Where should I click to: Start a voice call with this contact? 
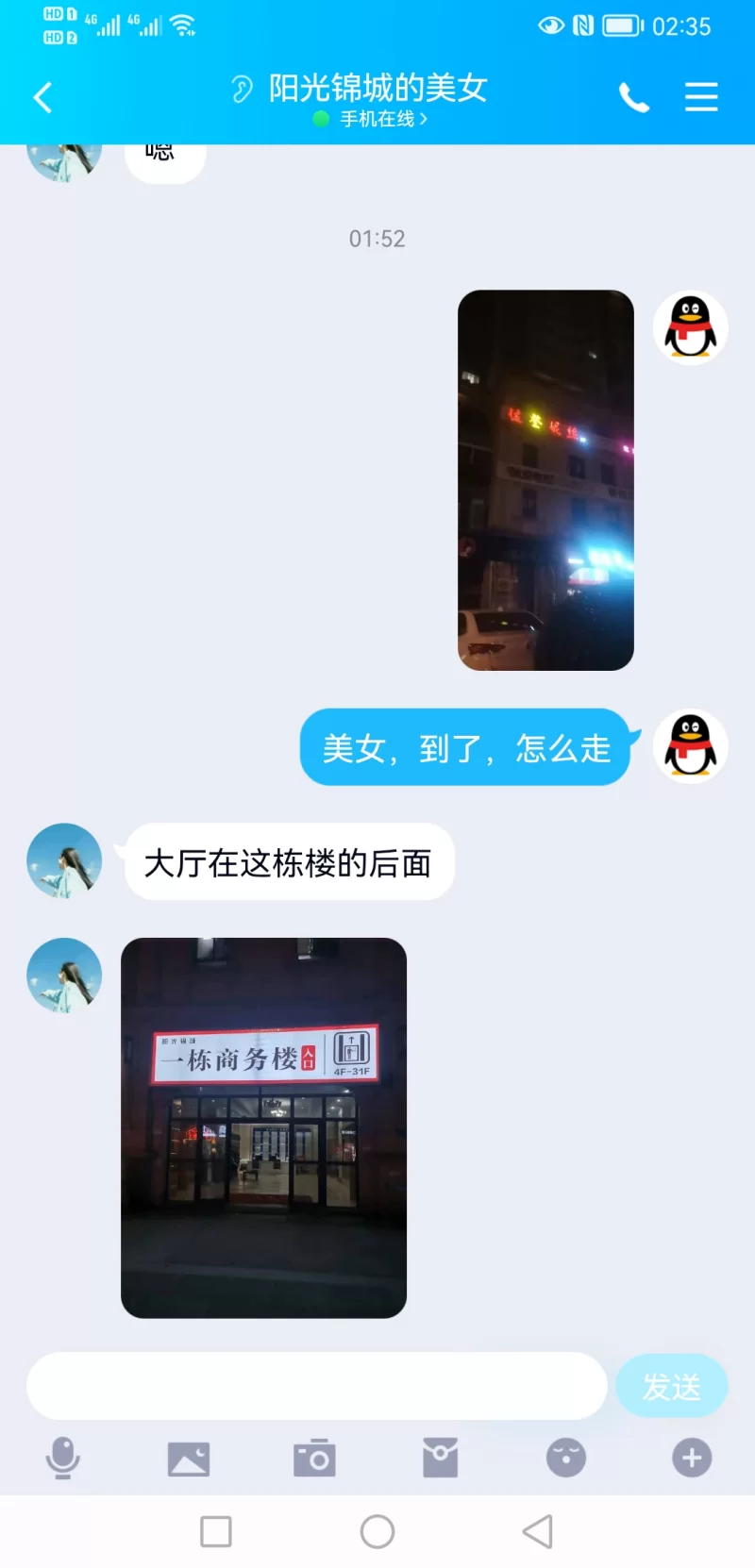coord(634,97)
